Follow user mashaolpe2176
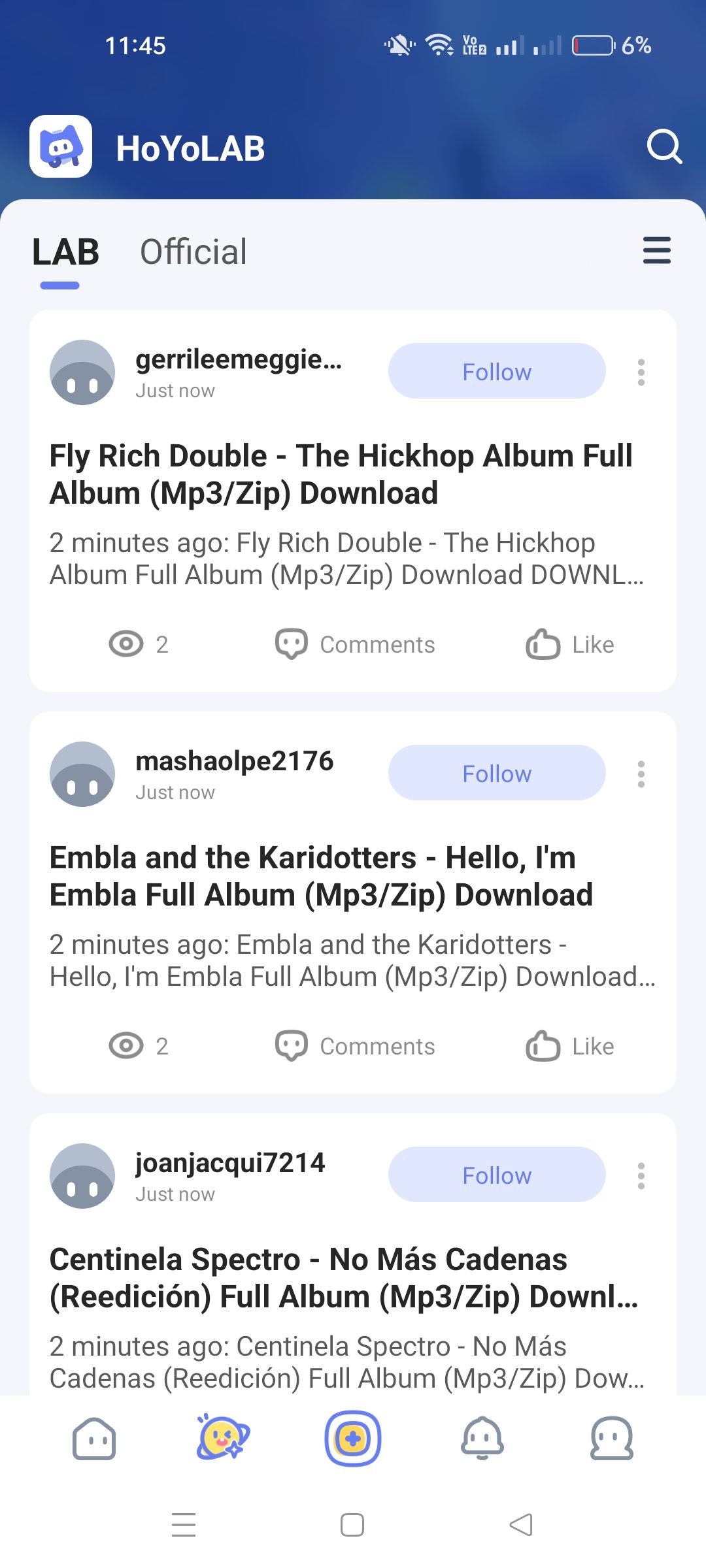 (497, 773)
